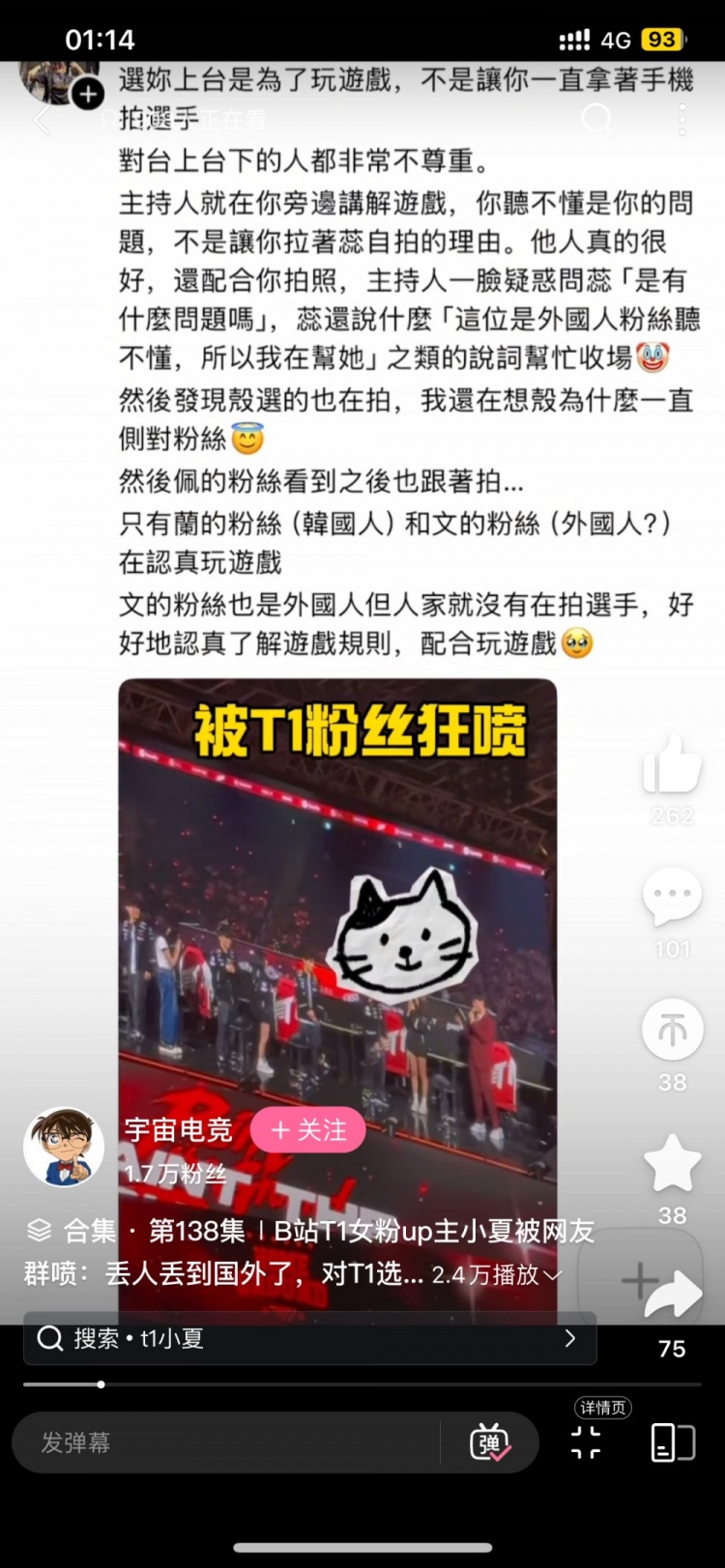Switch to the 详情页 view
Image resolution: width=725 pixels, height=1568 pixels.
click(587, 1440)
